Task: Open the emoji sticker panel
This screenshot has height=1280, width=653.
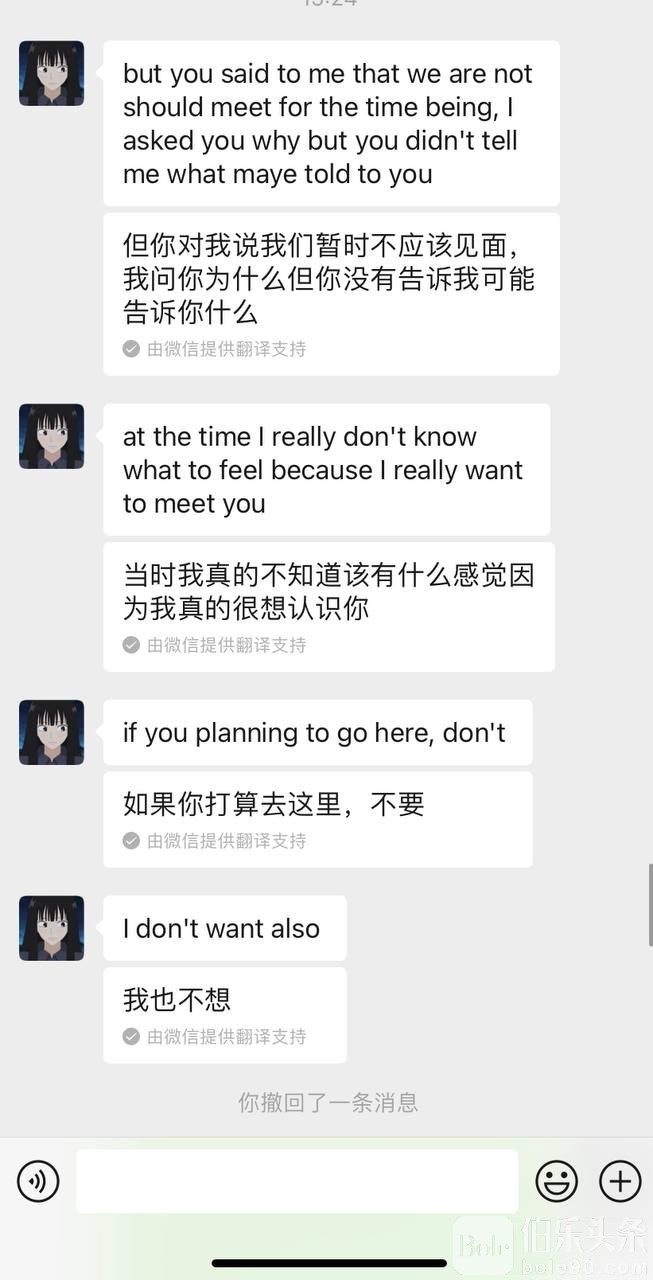Action: 556,1181
